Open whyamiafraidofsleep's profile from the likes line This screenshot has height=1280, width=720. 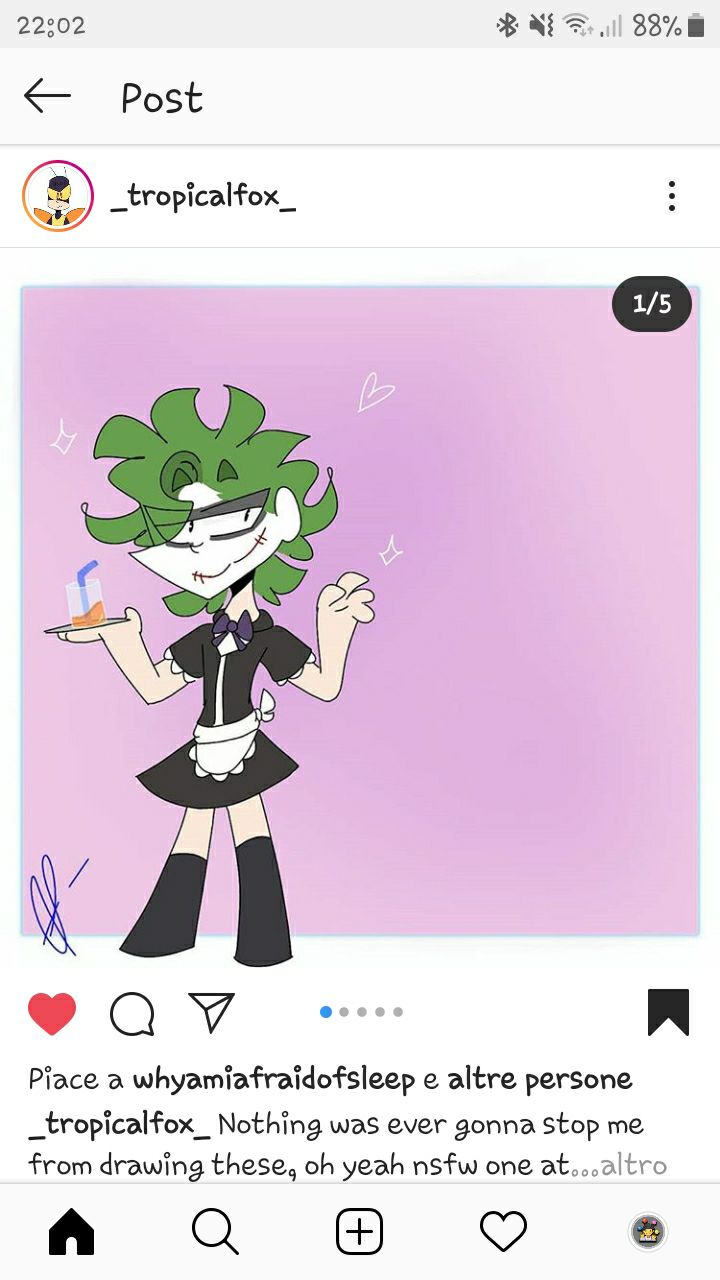click(x=273, y=1080)
